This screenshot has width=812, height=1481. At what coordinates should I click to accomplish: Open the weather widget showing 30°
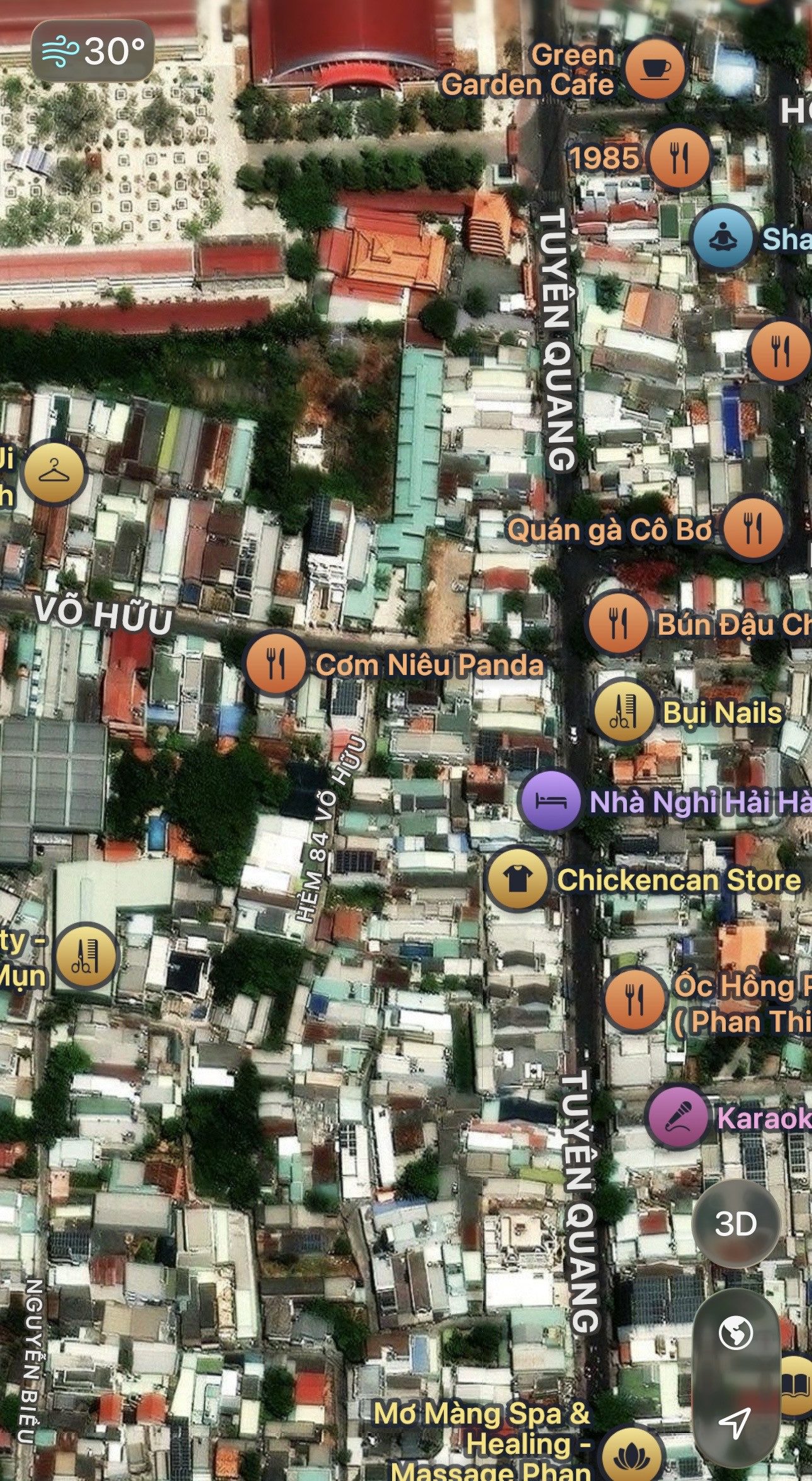click(x=93, y=51)
